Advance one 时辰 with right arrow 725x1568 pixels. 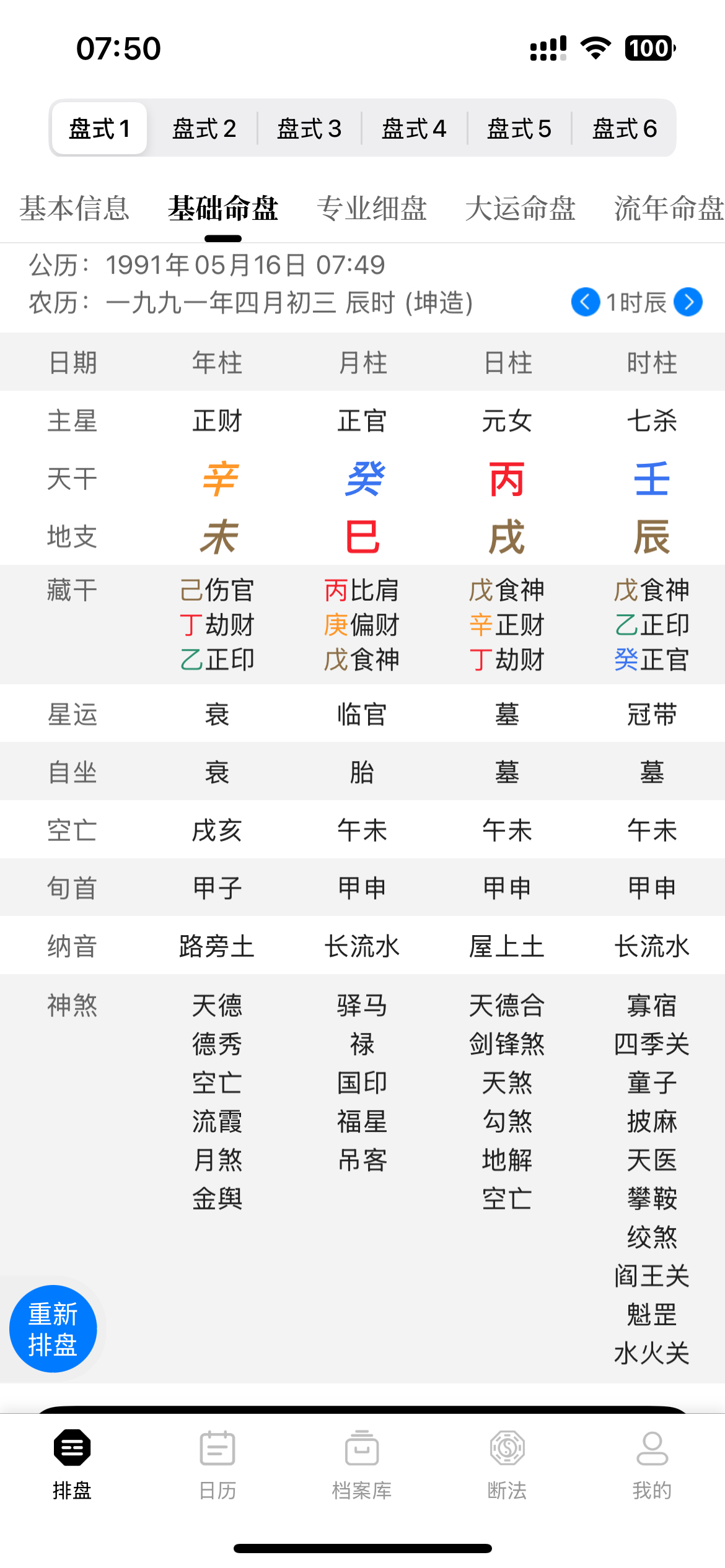688,302
